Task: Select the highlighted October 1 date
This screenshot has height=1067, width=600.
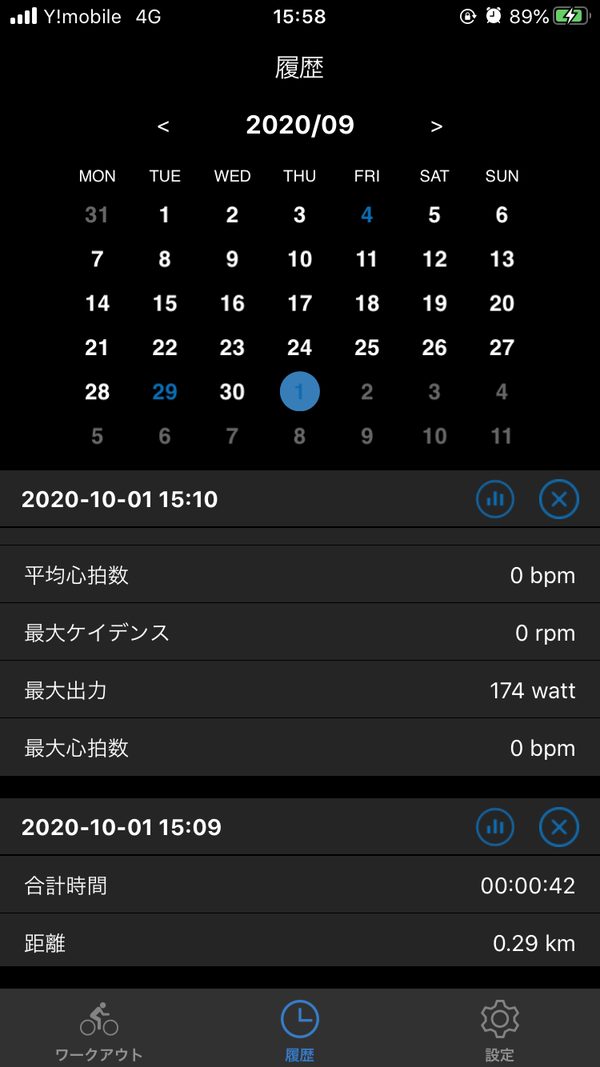Action: click(300, 392)
